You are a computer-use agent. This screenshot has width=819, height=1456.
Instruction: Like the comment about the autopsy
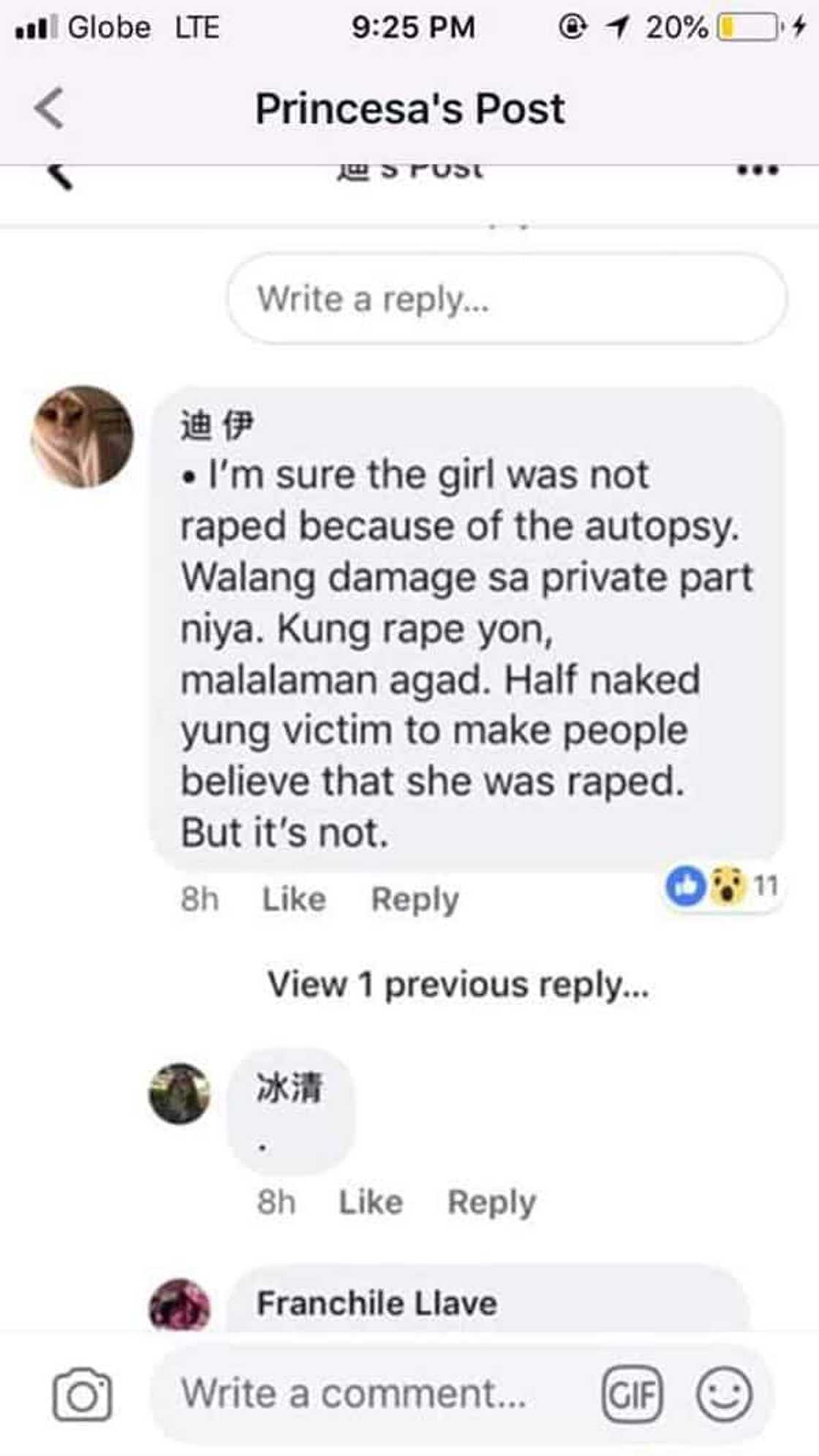294,899
